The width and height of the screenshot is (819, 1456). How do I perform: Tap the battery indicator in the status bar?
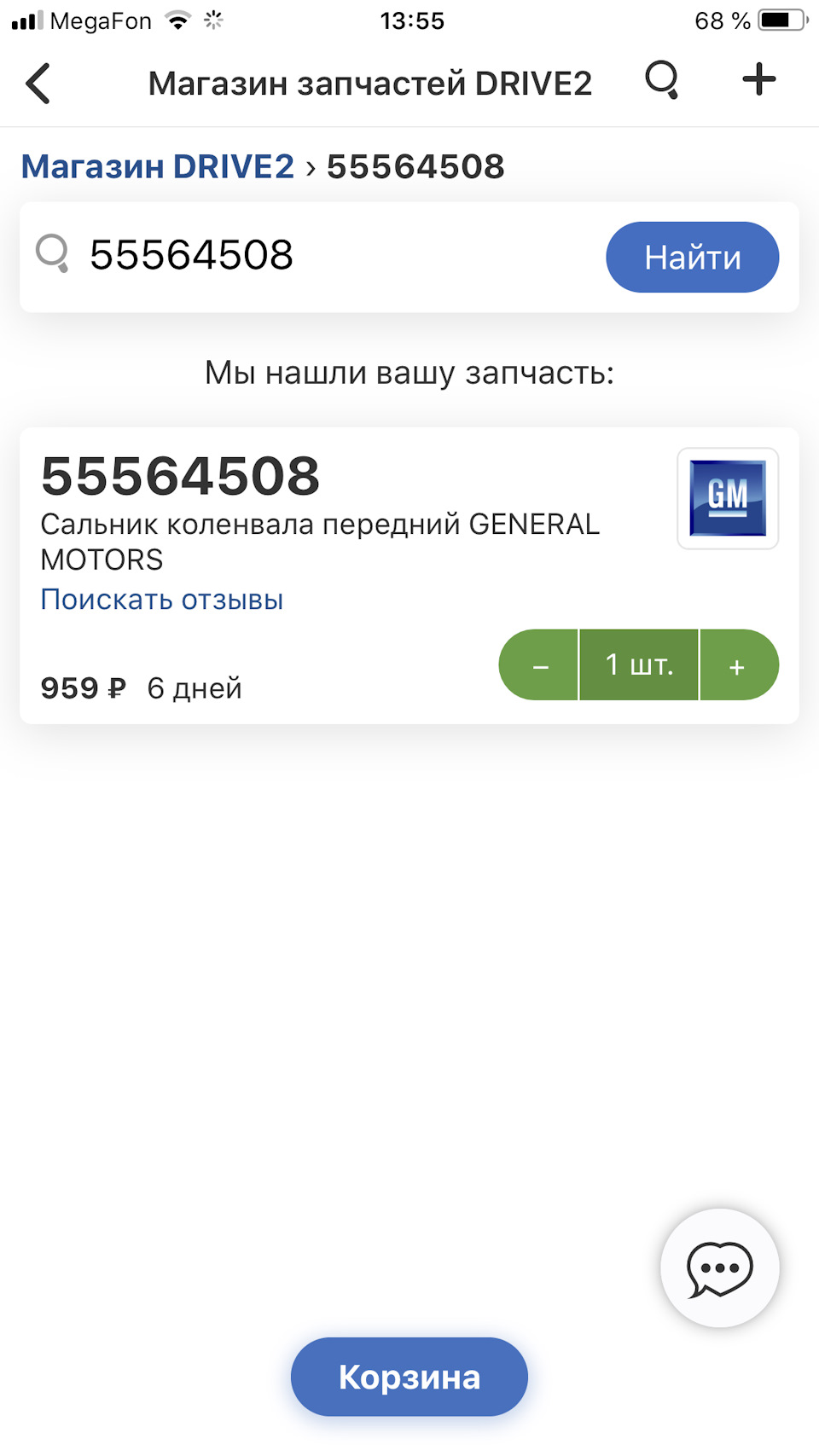click(x=781, y=19)
